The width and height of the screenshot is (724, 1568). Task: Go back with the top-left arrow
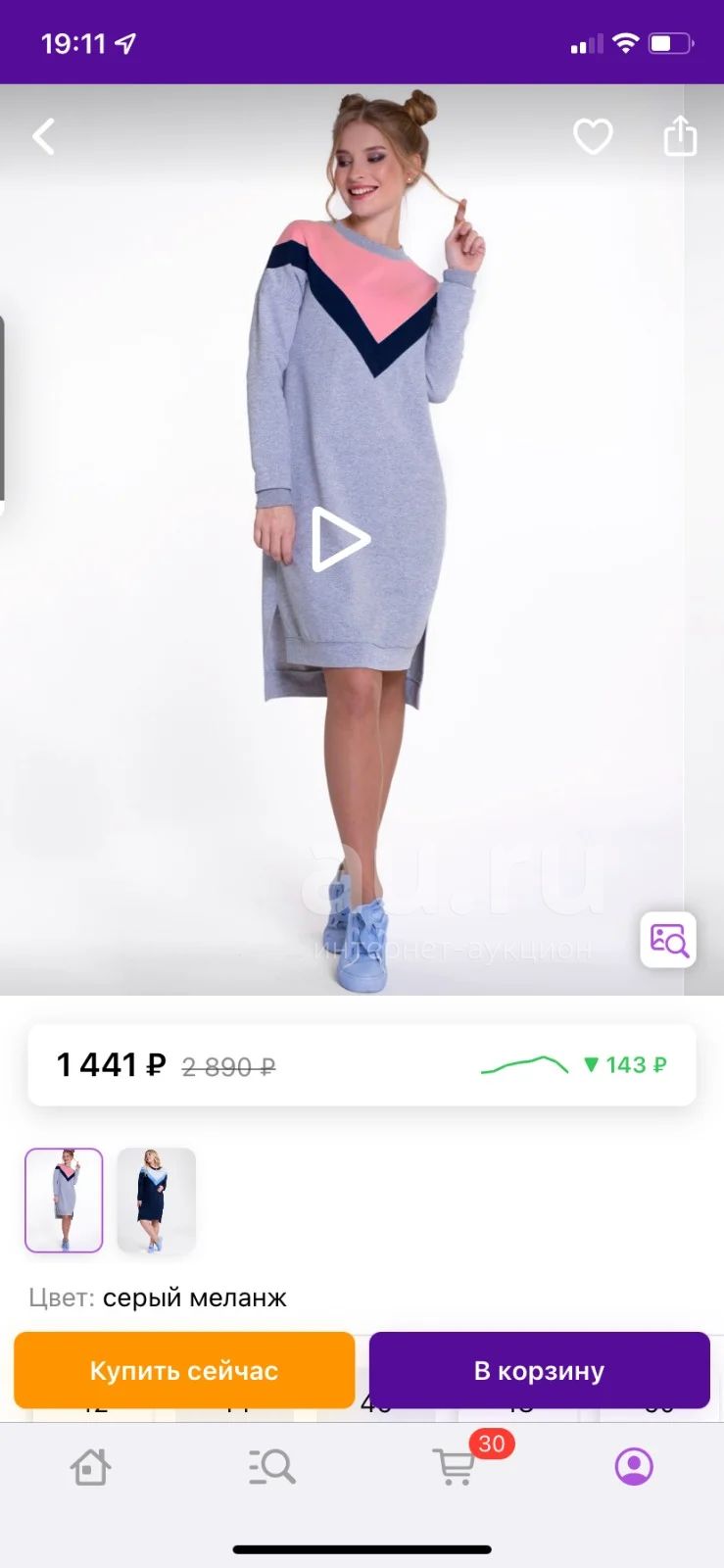coord(44,136)
